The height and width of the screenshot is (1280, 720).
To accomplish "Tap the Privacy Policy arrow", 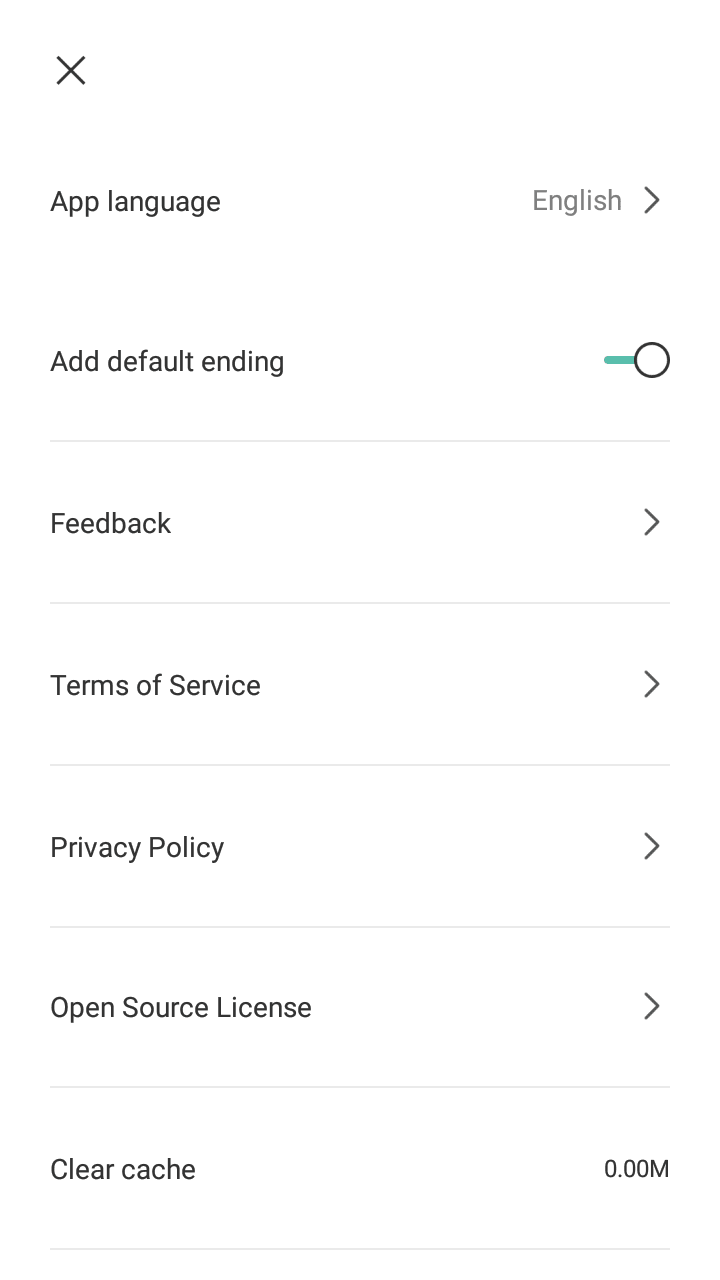I will pos(652,846).
